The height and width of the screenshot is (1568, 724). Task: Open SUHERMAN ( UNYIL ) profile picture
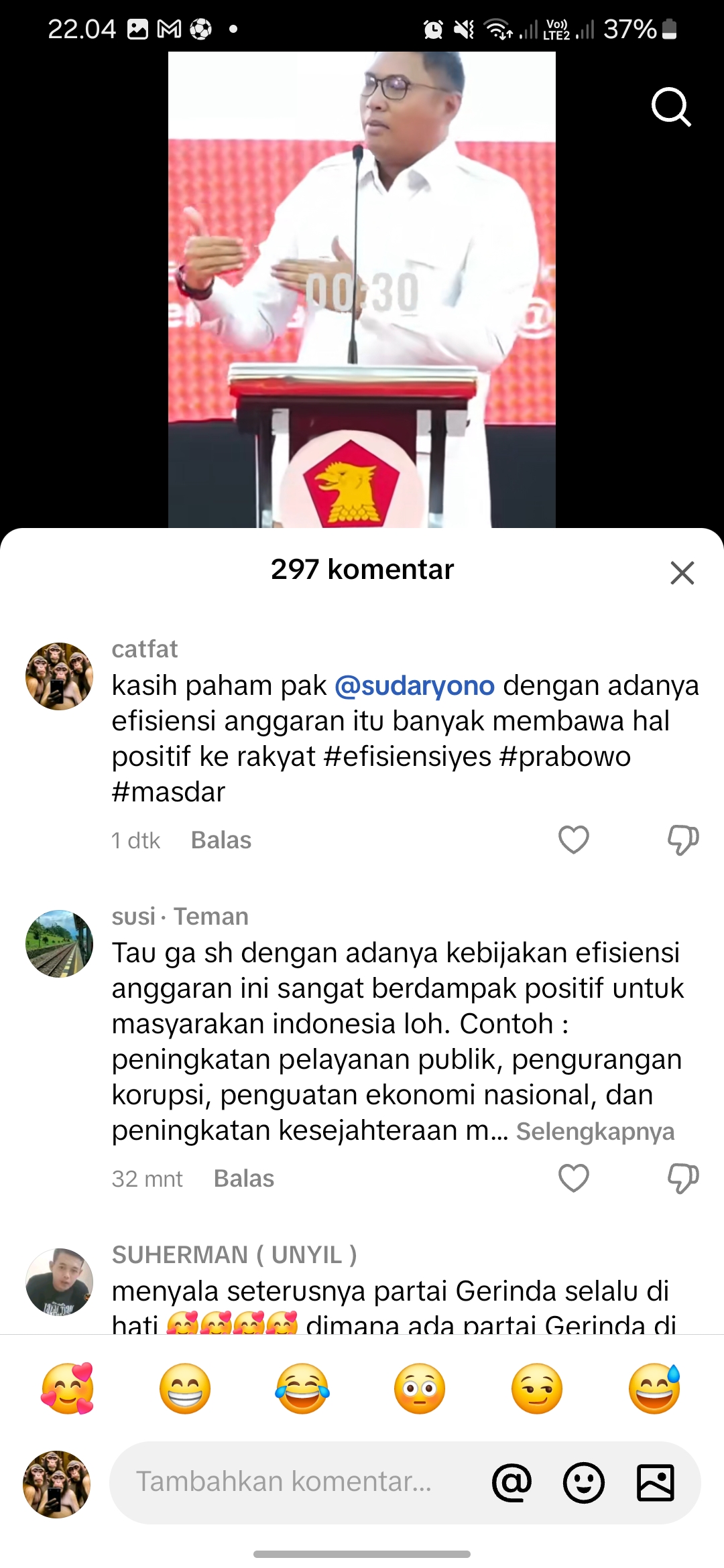click(x=59, y=1282)
